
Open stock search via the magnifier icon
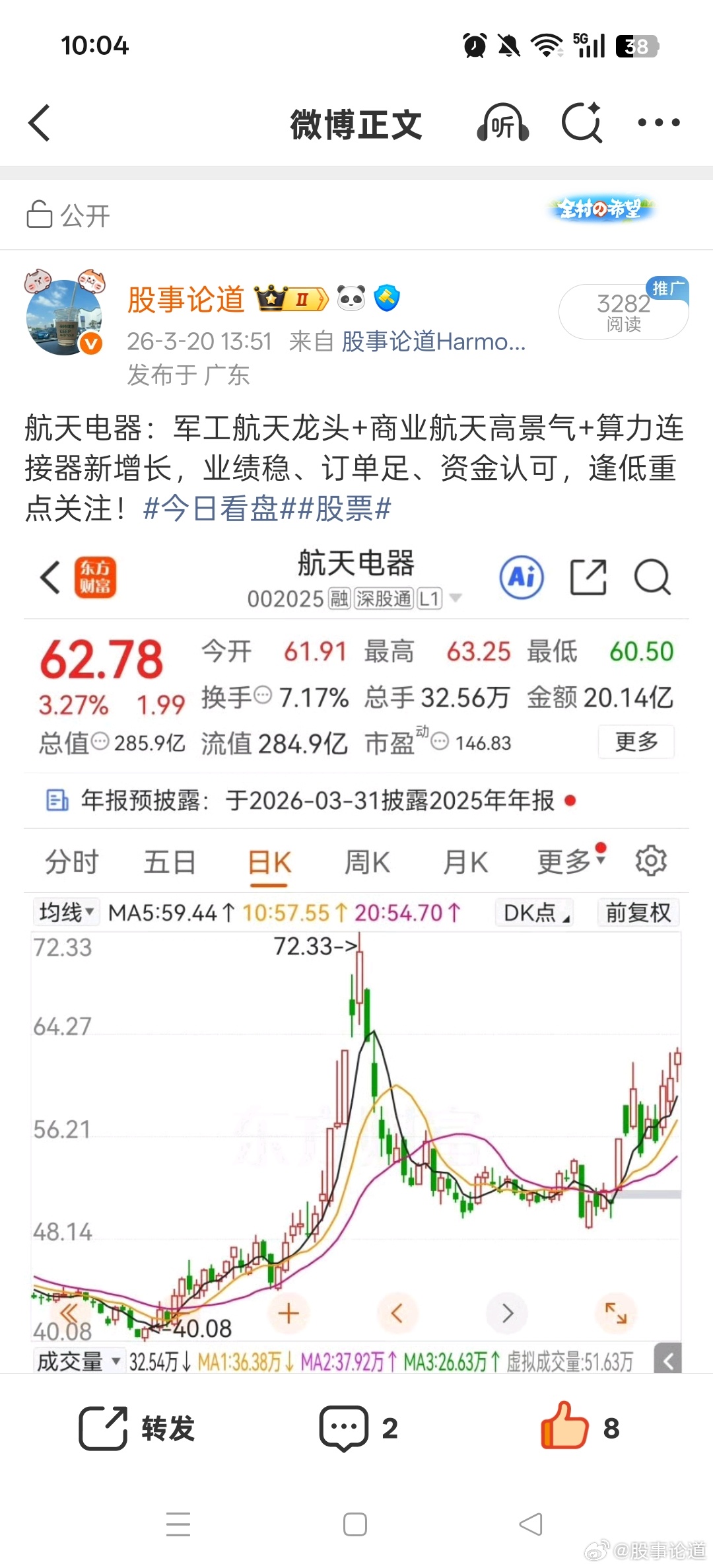tap(654, 577)
